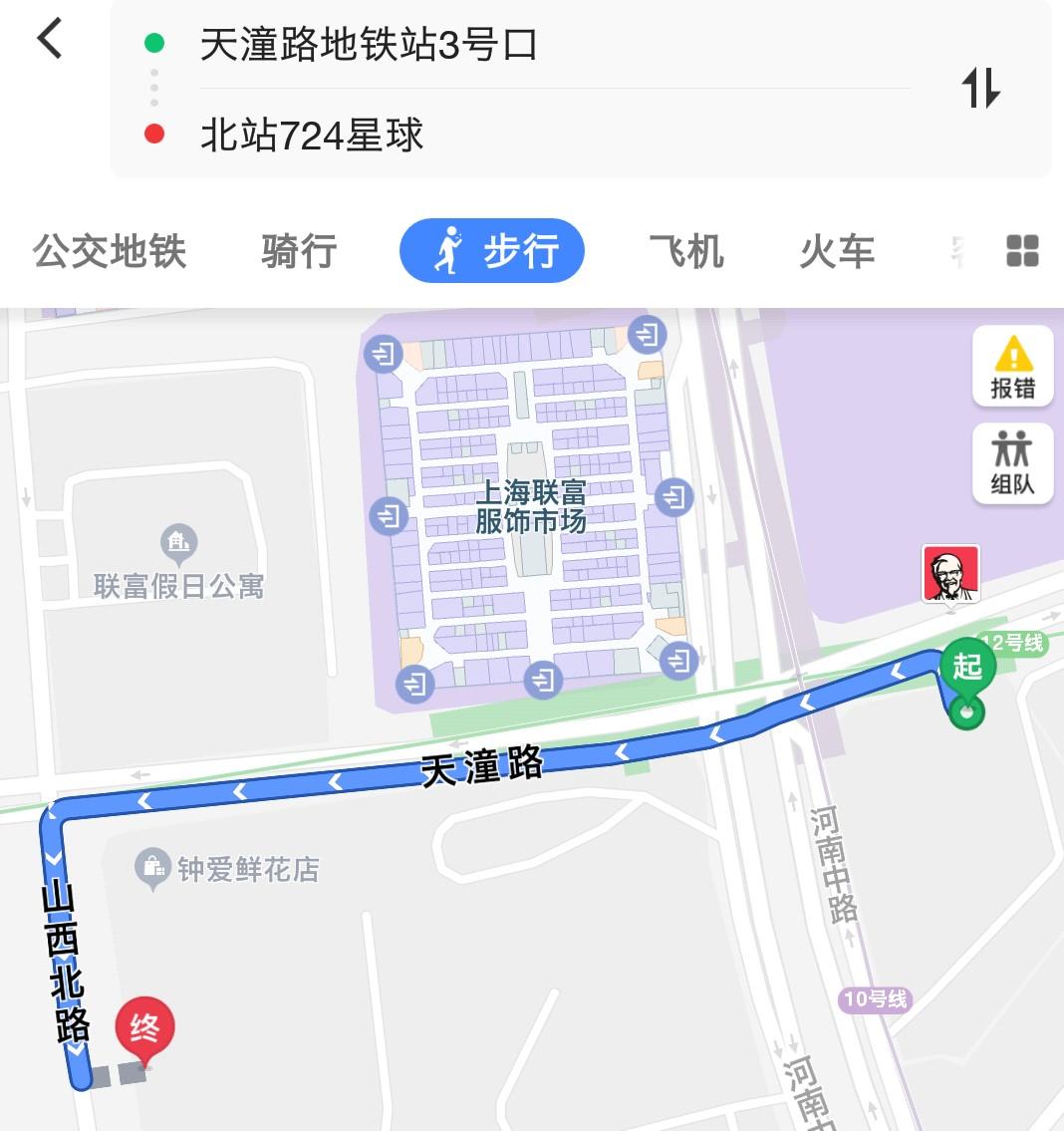This screenshot has width=1064, height=1131.
Task: Open the 组队 team feature
Action: point(1012,463)
